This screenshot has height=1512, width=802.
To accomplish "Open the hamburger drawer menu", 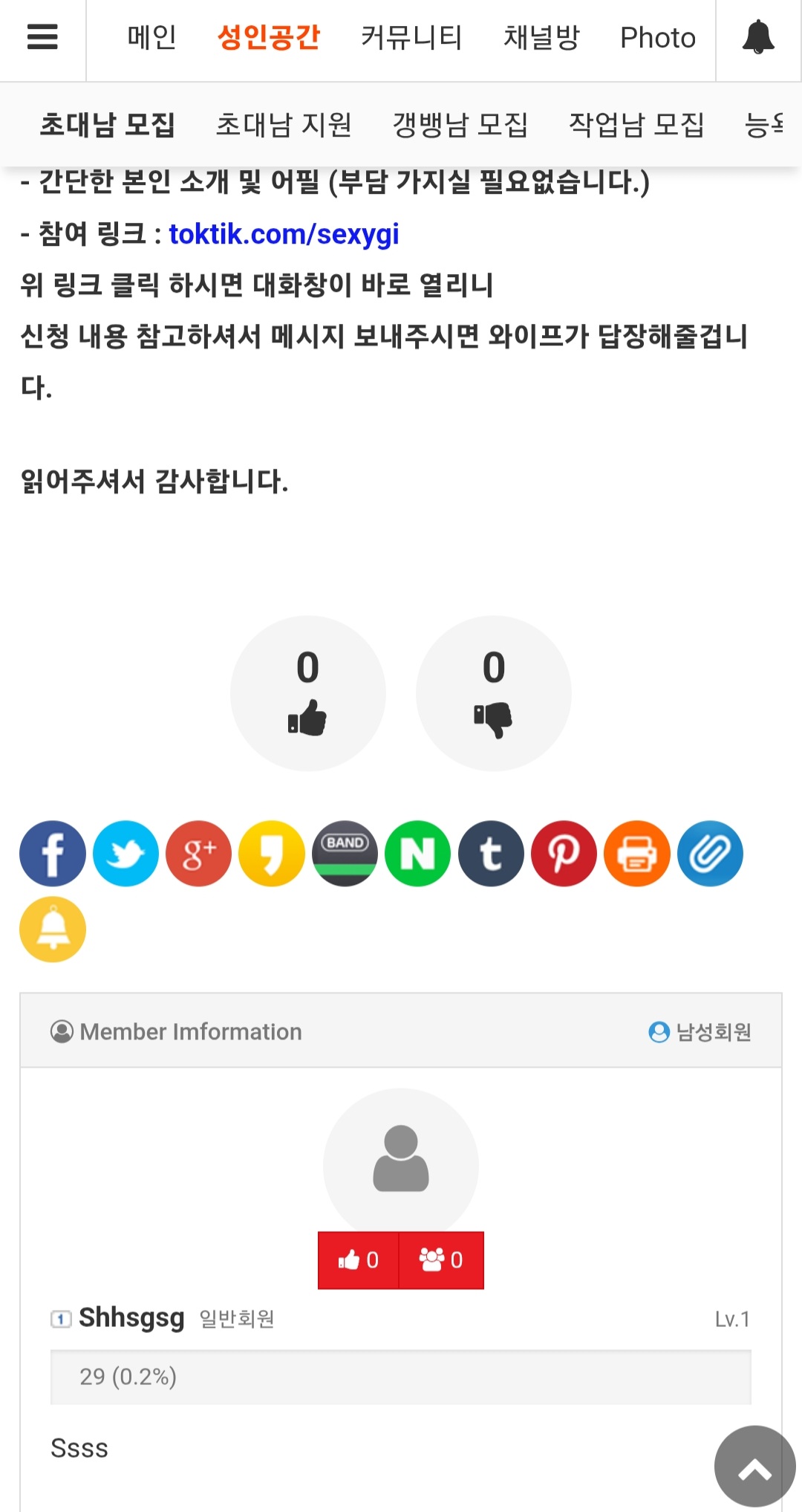I will click(42, 37).
